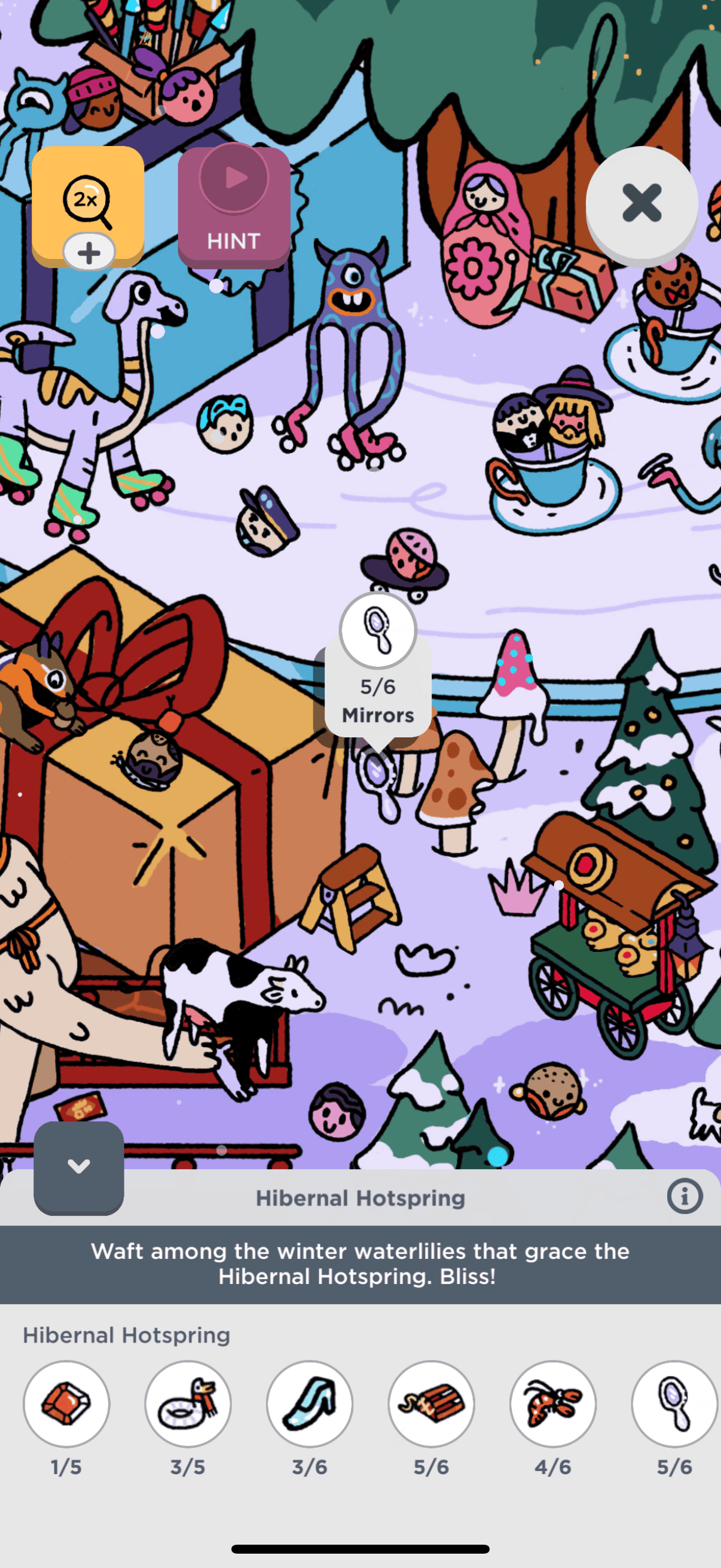Watch a video for a HINT
Image resolution: width=721 pixels, height=1568 pixels.
click(x=234, y=205)
